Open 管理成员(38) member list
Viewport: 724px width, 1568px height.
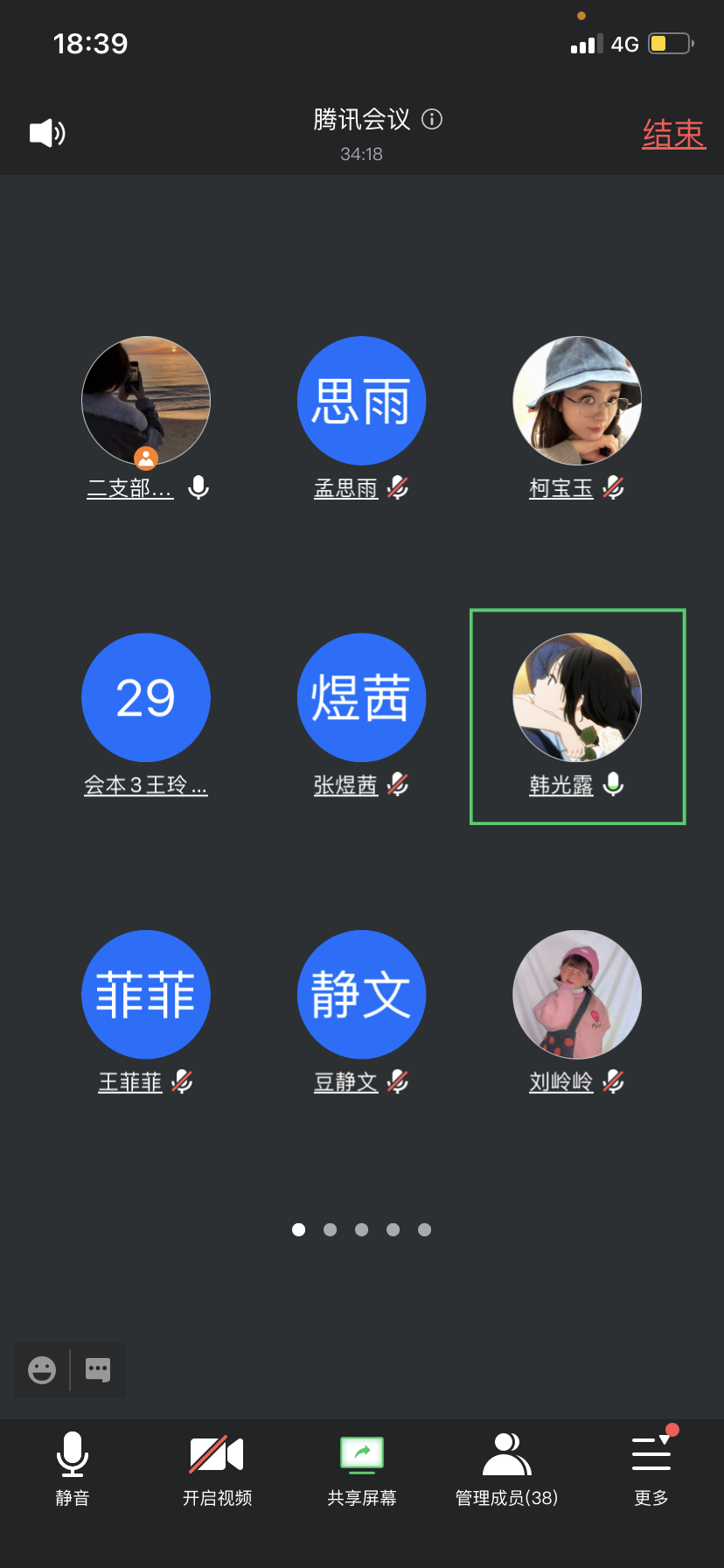coord(506,1468)
